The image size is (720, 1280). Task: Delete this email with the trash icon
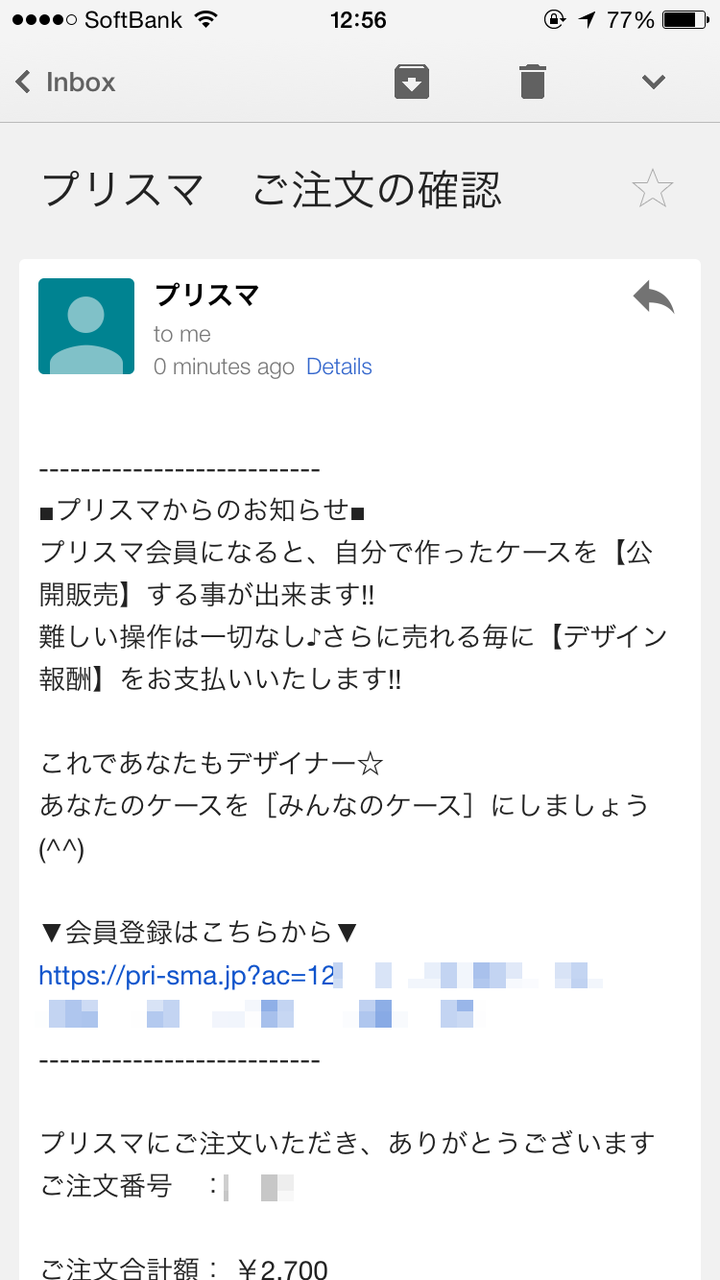[533, 82]
